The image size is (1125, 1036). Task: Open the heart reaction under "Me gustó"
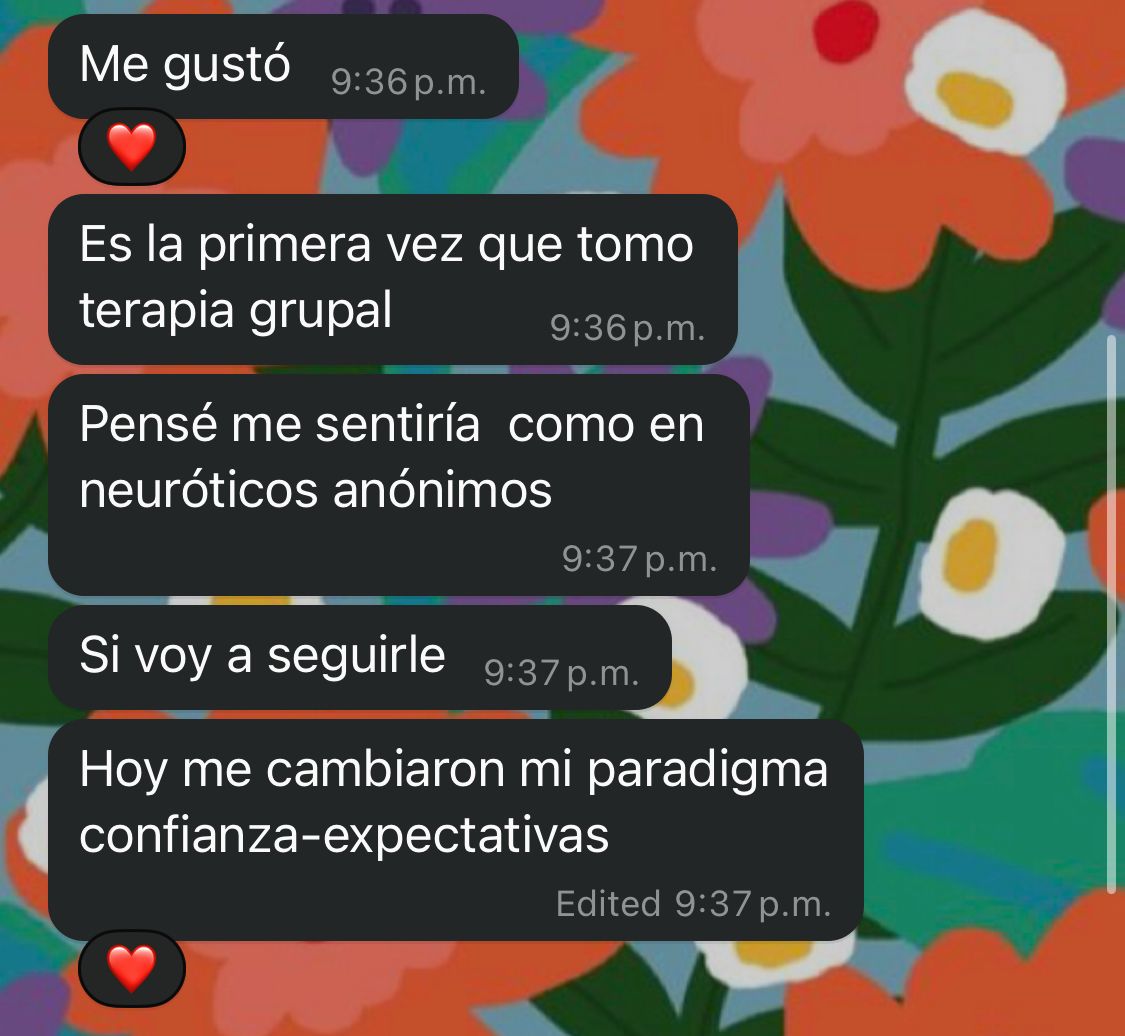pos(132,147)
